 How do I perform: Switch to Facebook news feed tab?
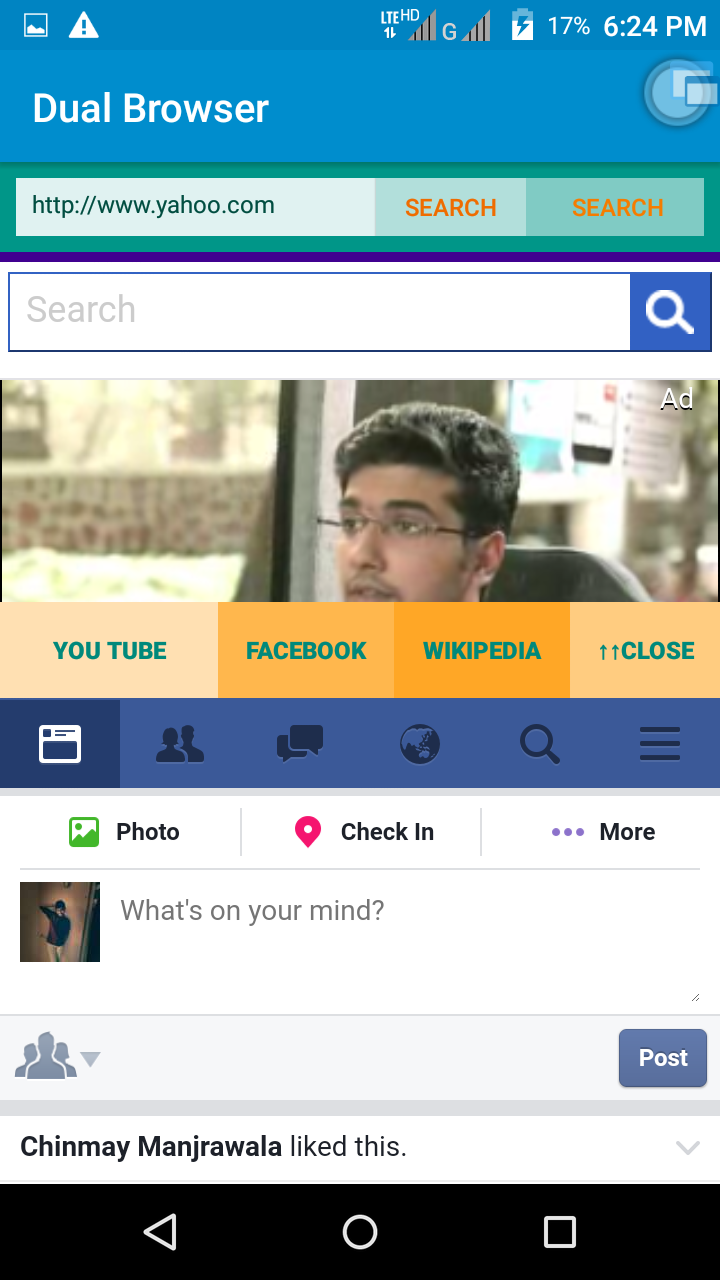(x=60, y=744)
